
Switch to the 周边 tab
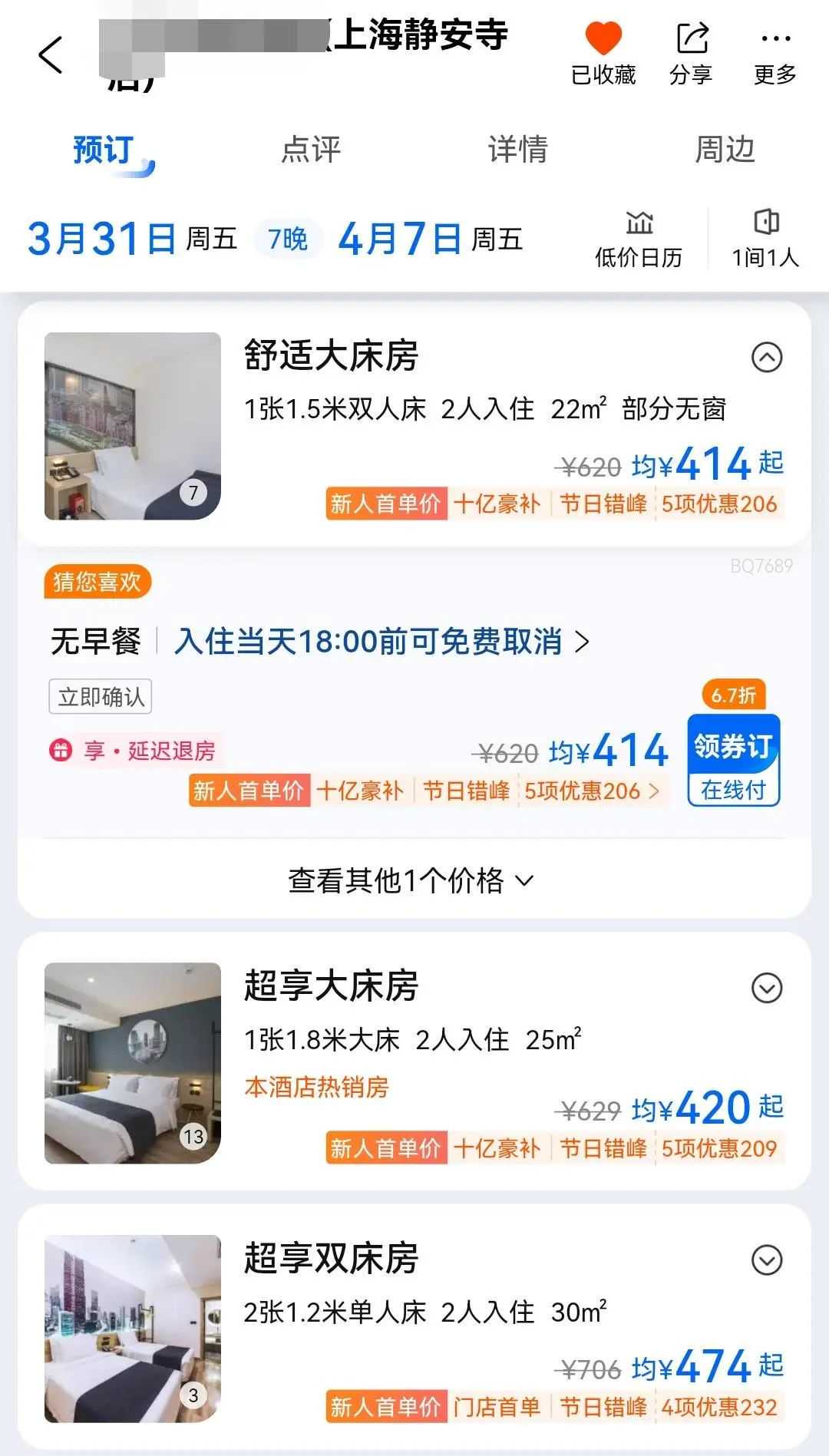tap(725, 150)
